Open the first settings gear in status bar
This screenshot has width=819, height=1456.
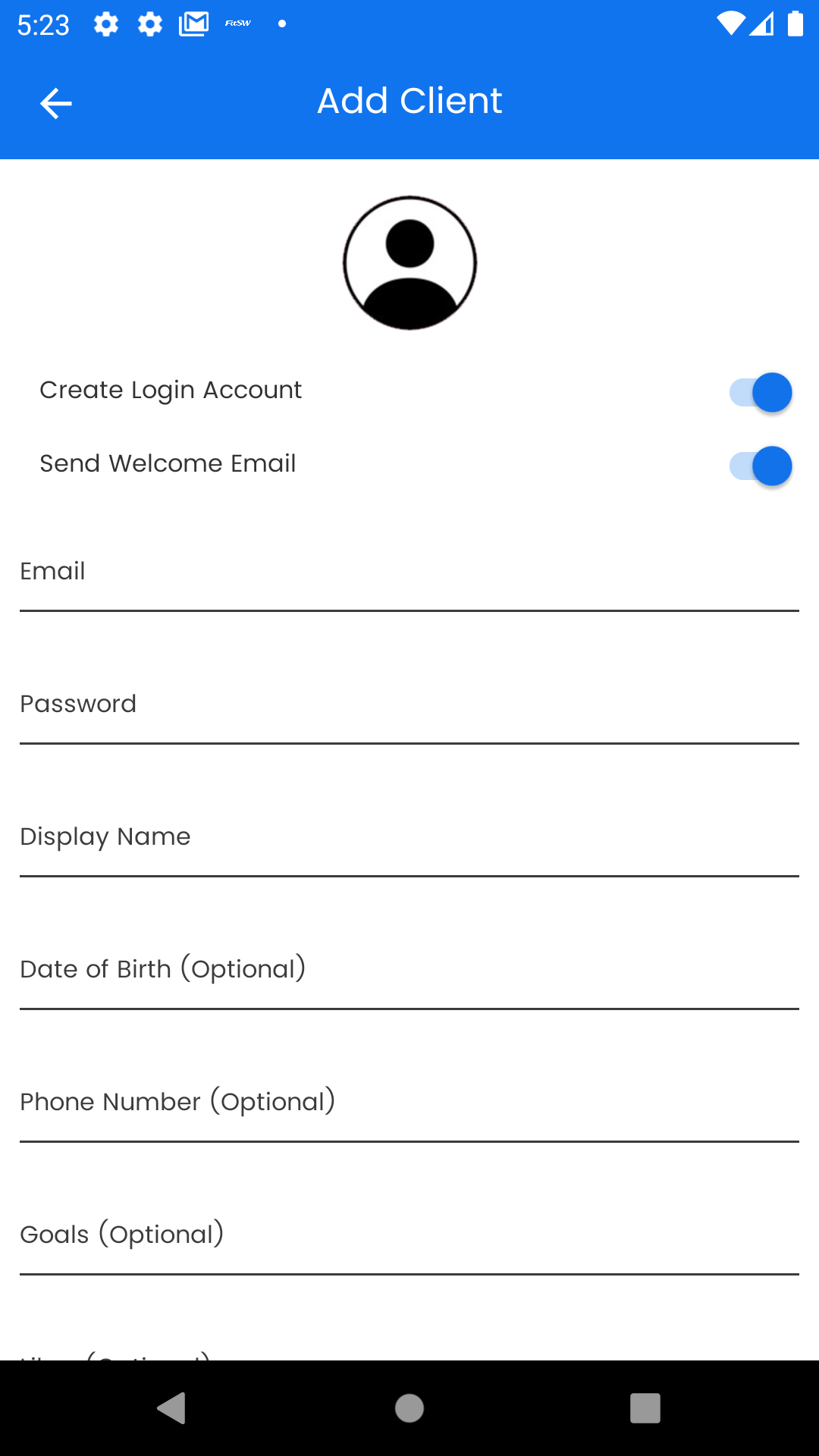pyautogui.click(x=105, y=24)
